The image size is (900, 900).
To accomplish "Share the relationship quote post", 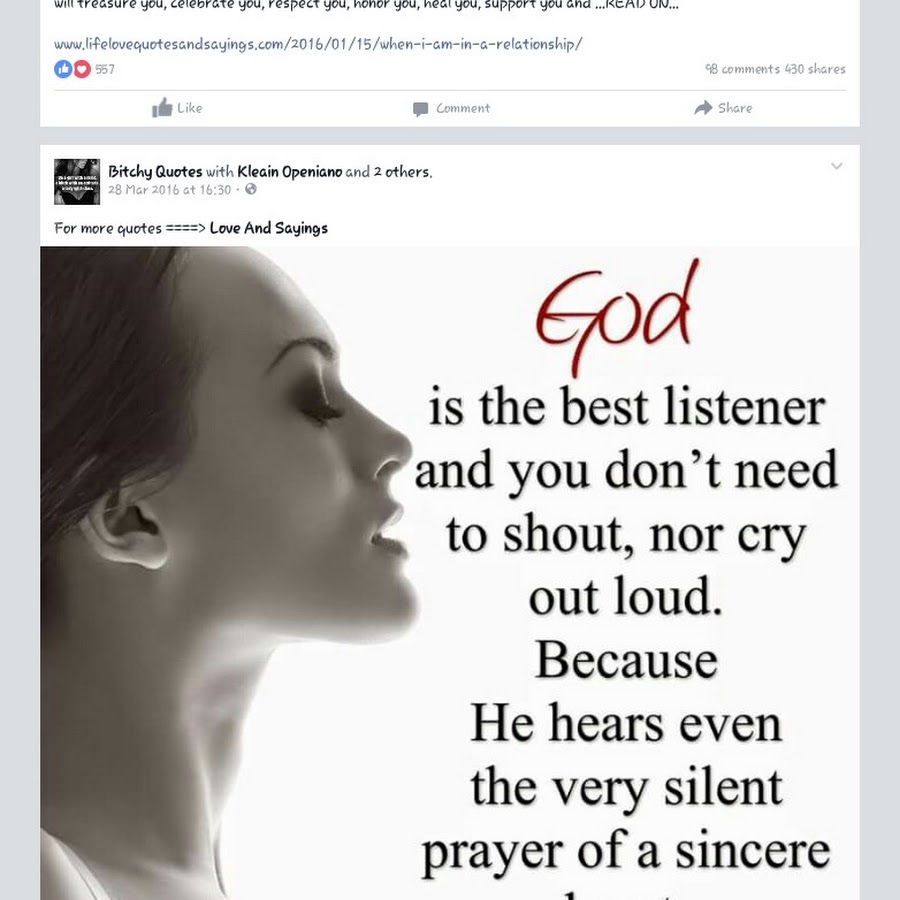I will pyautogui.click(x=723, y=108).
